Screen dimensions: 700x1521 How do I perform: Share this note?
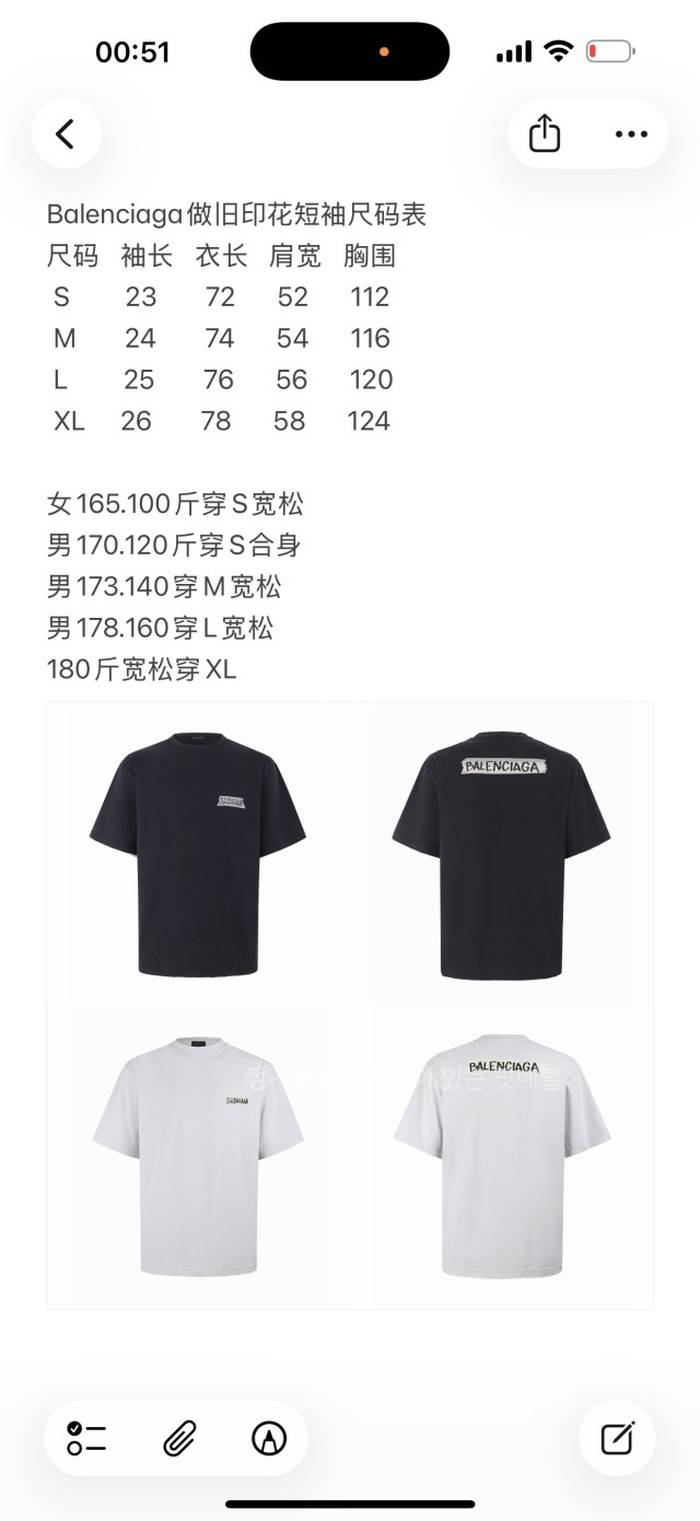click(x=544, y=134)
